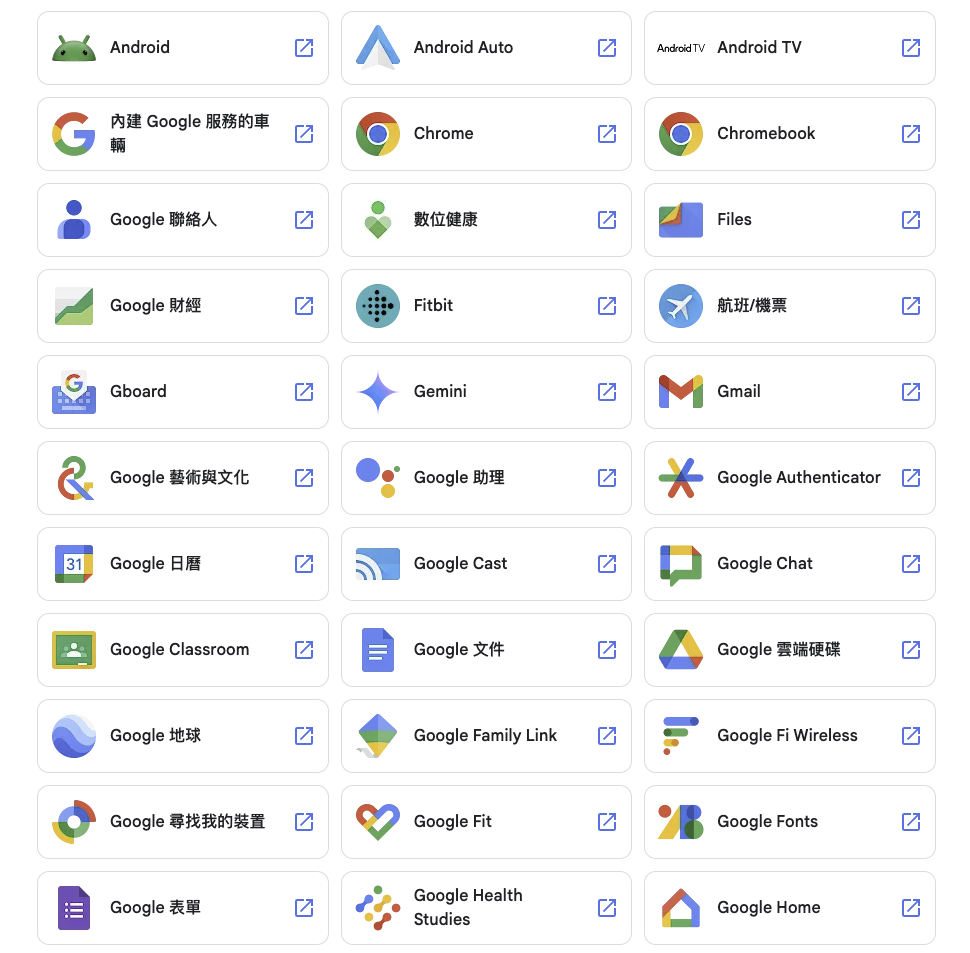Image resolution: width=970 pixels, height=953 pixels.
Task: Select the Google Family Link card
Action: pyautogui.click(x=486, y=736)
